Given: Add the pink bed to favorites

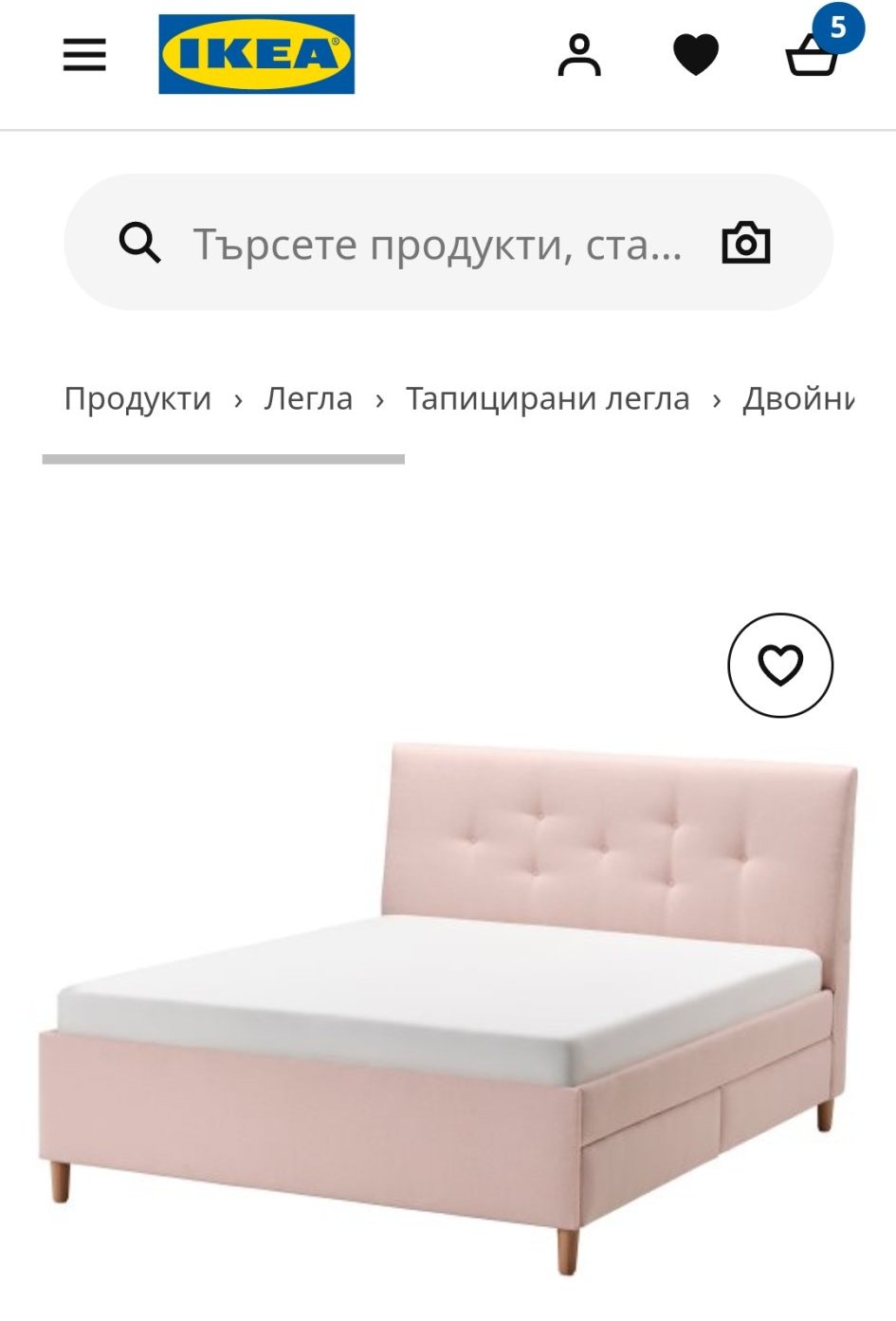Looking at the screenshot, I should (x=779, y=666).
